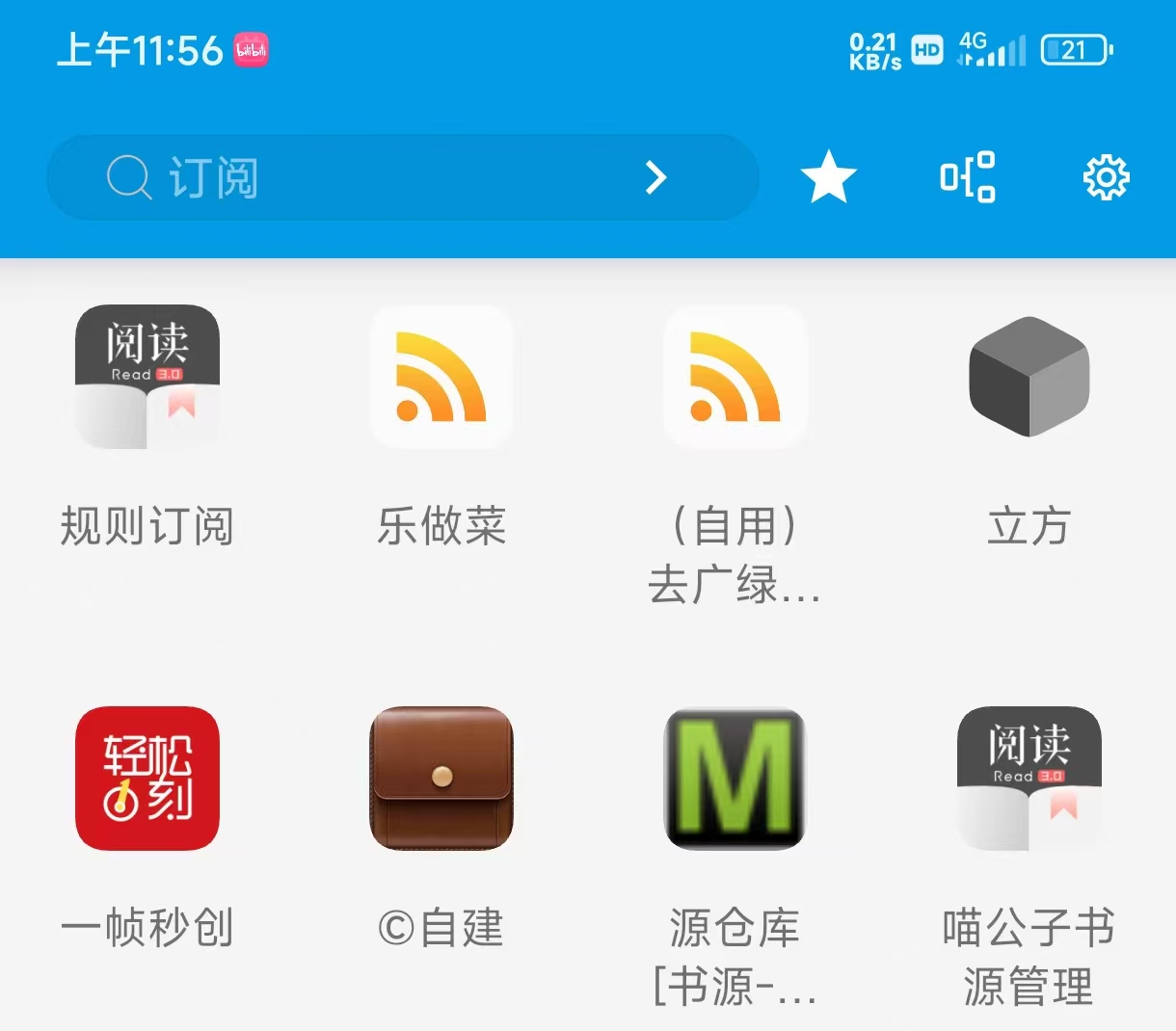Screen dimensions: 1176x1031
Task: Tap the 订阅 search field
Action: tap(366, 178)
